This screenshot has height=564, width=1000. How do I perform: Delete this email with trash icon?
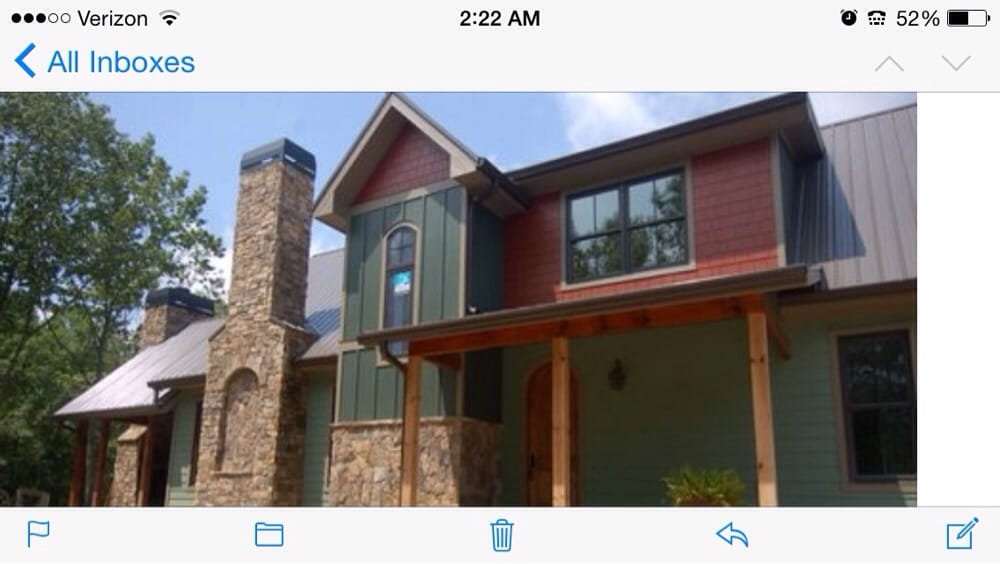coord(502,534)
